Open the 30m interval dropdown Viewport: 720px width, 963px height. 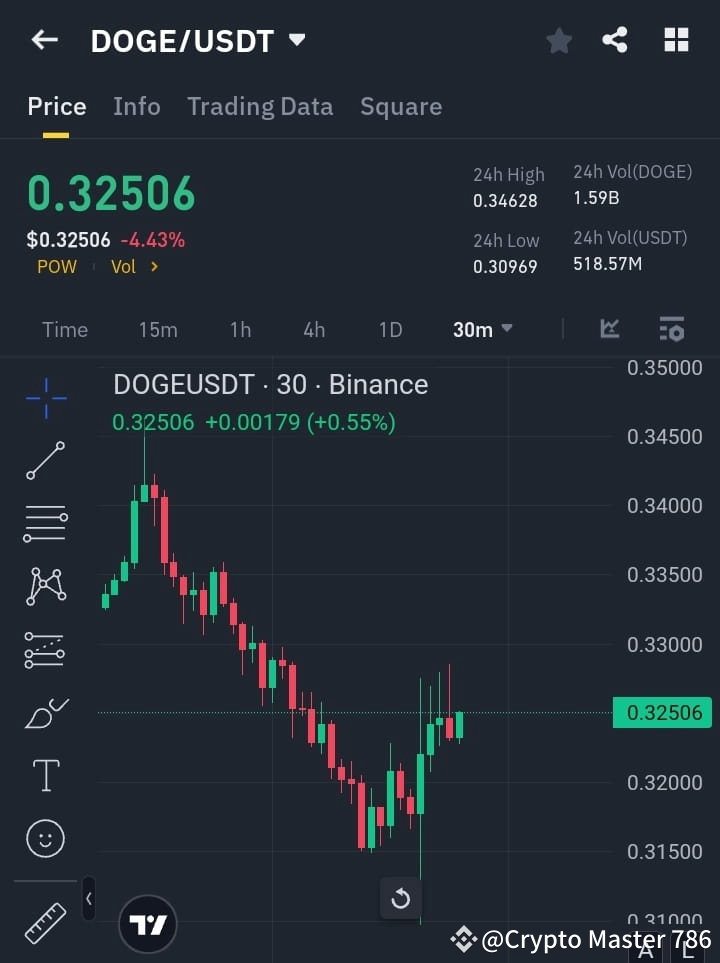[483, 330]
